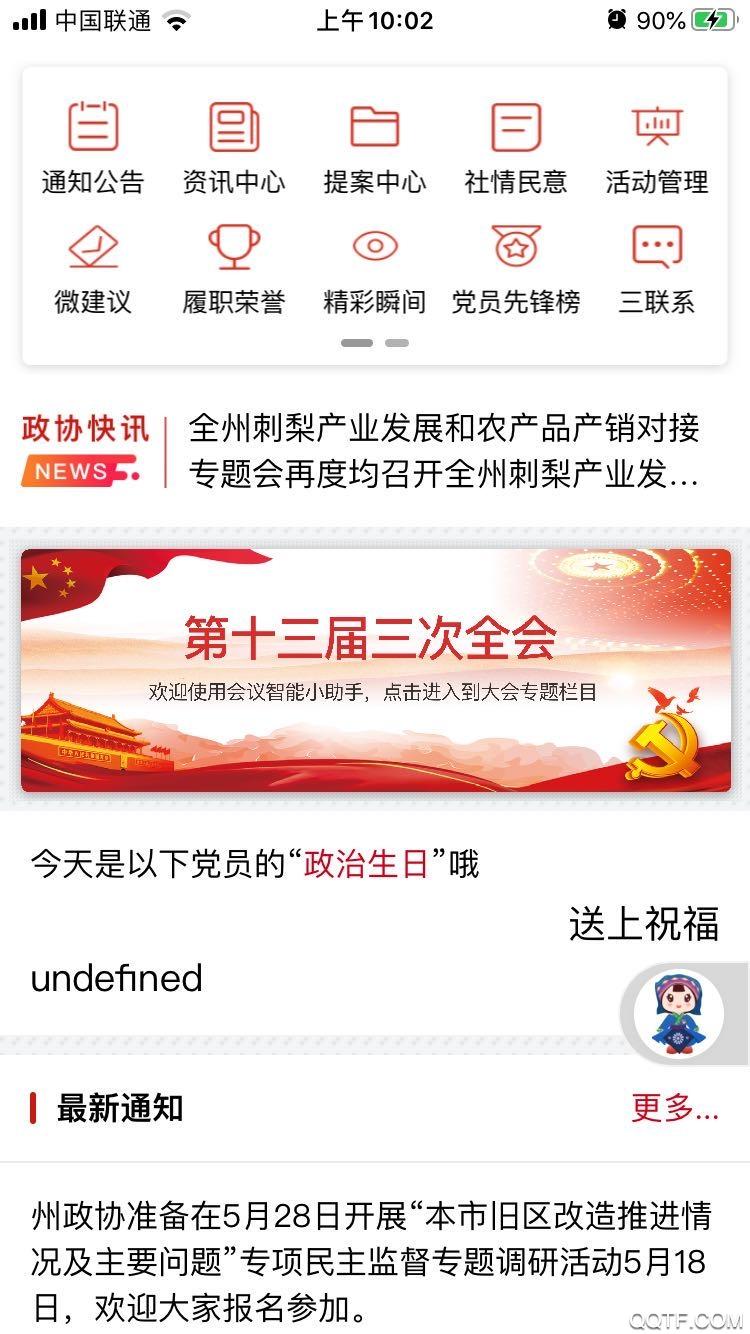The height and width of the screenshot is (1334, 750).
Task: Open 精彩瞬间 gallery
Action: click(x=375, y=268)
